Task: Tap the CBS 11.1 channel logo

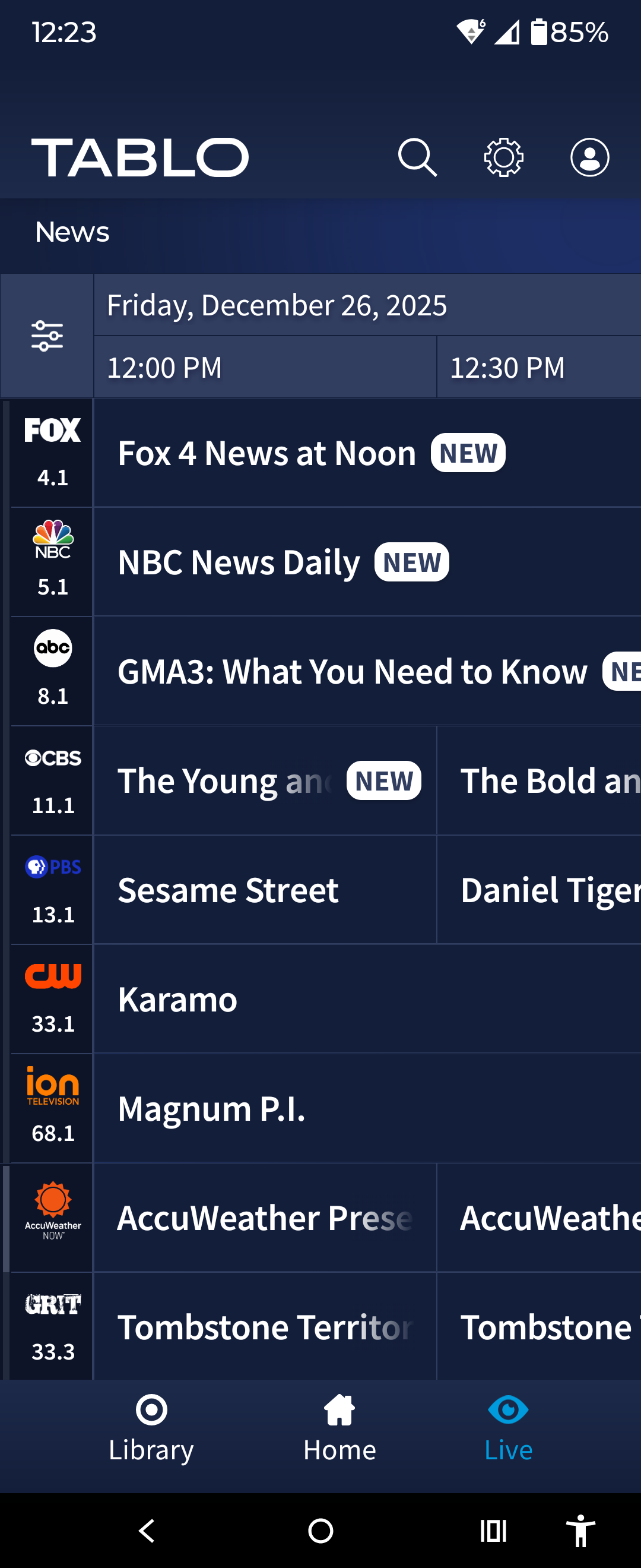Action: (53, 780)
